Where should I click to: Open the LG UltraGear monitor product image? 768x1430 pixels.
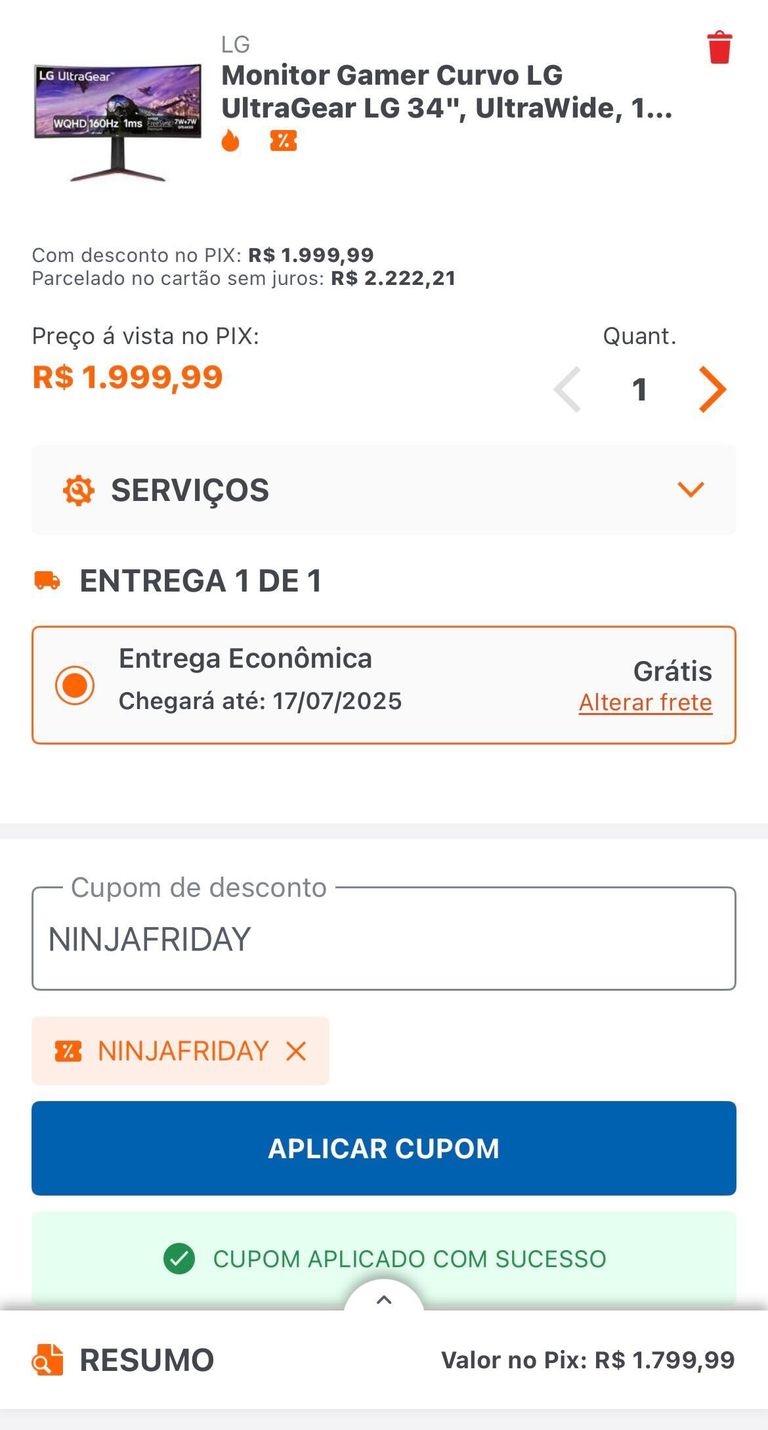(117, 122)
